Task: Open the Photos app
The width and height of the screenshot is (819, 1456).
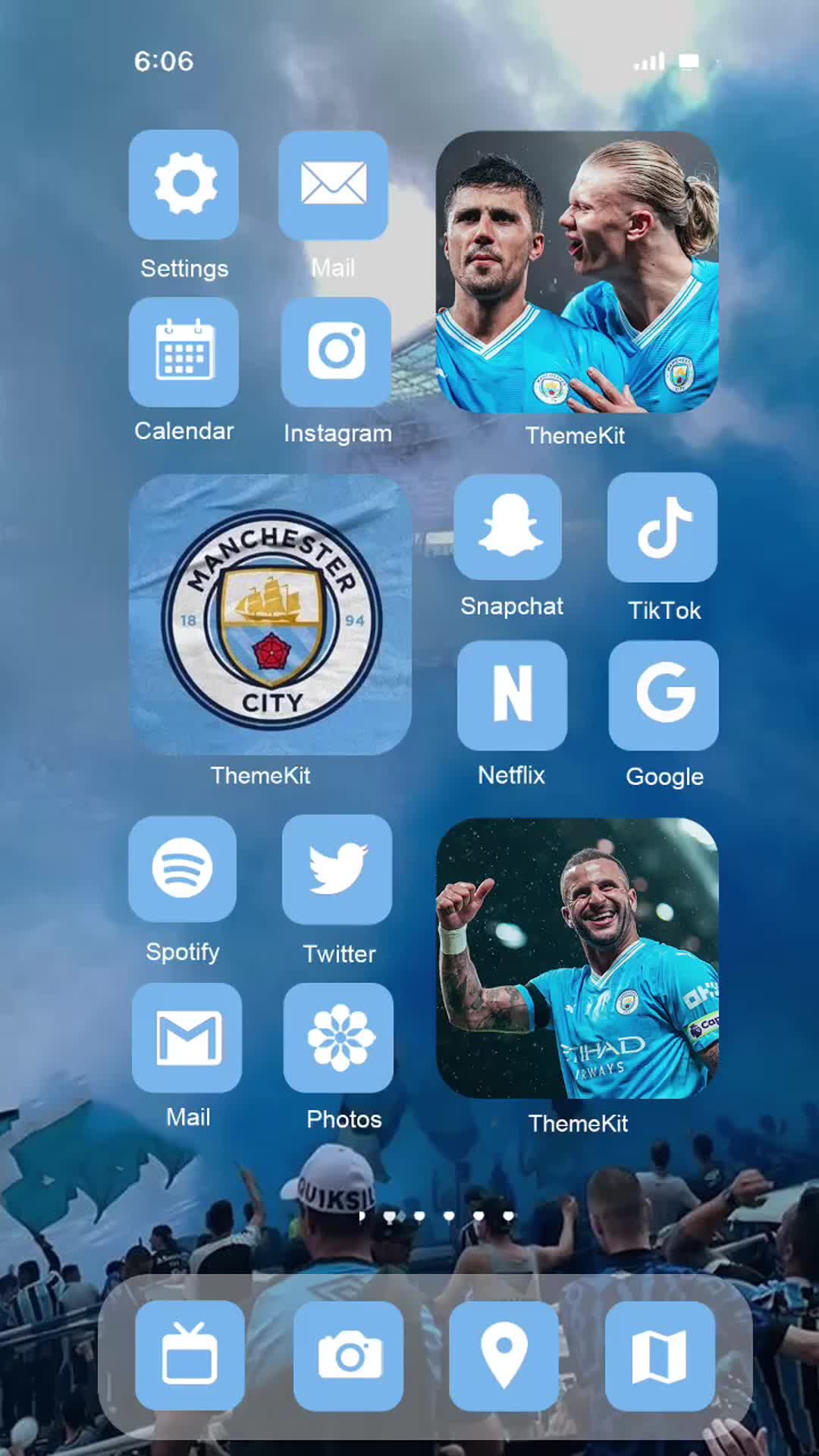Action: pos(339,1037)
